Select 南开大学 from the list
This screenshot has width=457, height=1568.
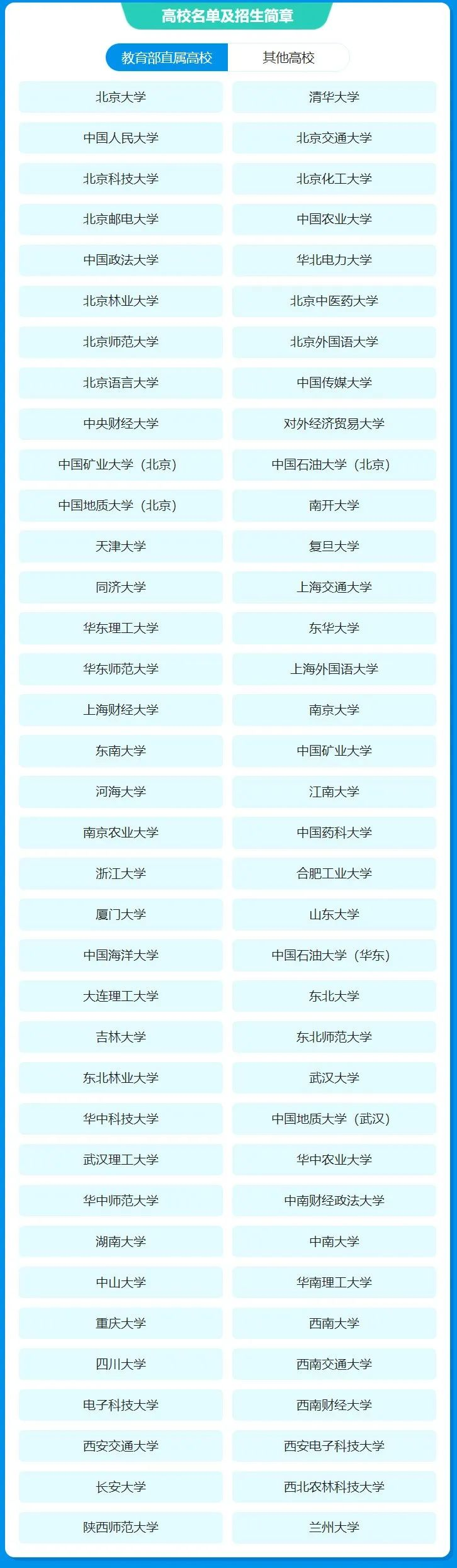[334, 505]
